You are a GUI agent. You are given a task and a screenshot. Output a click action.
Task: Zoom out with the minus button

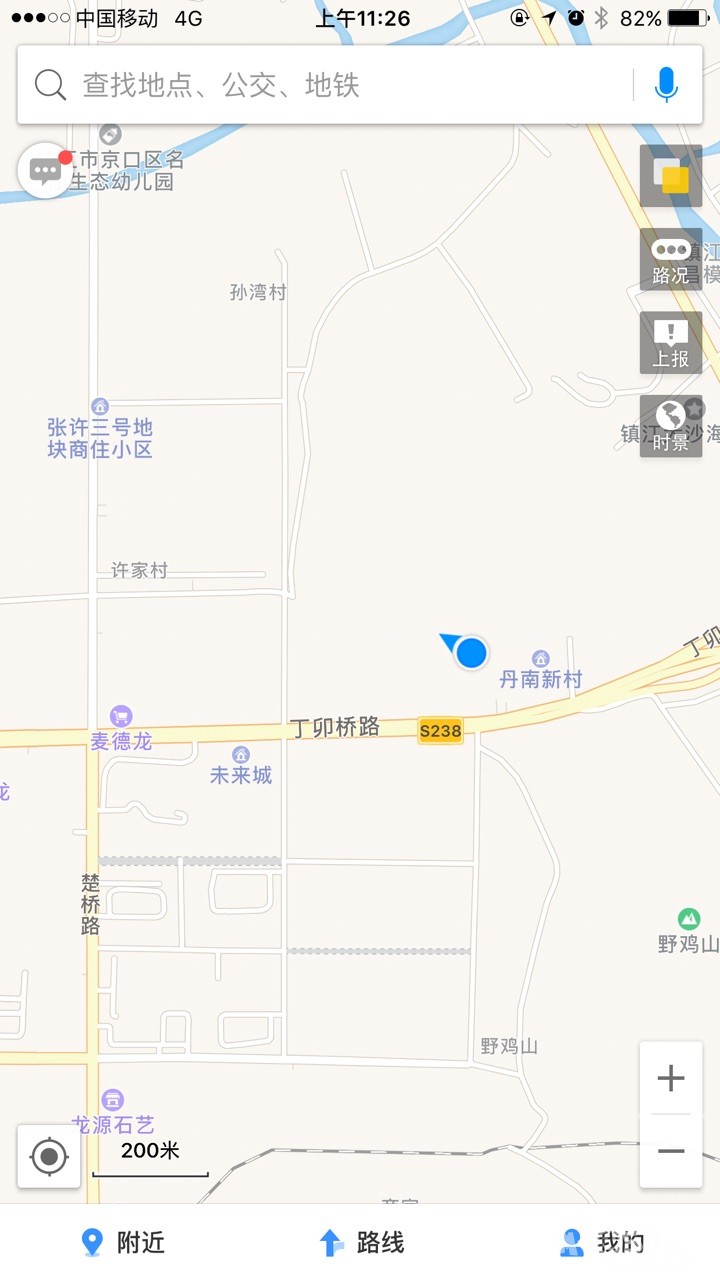[x=670, y=1151]
